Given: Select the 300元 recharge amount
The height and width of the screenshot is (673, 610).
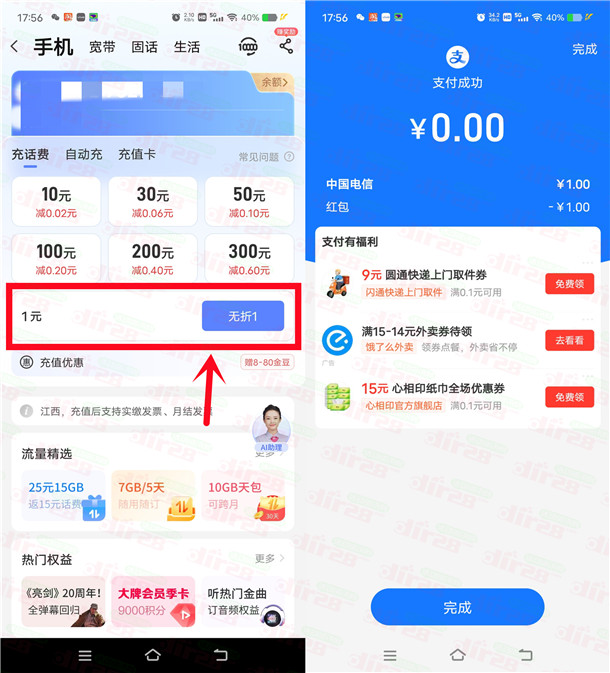Looking at the screenshot, I should click(249, 258).
